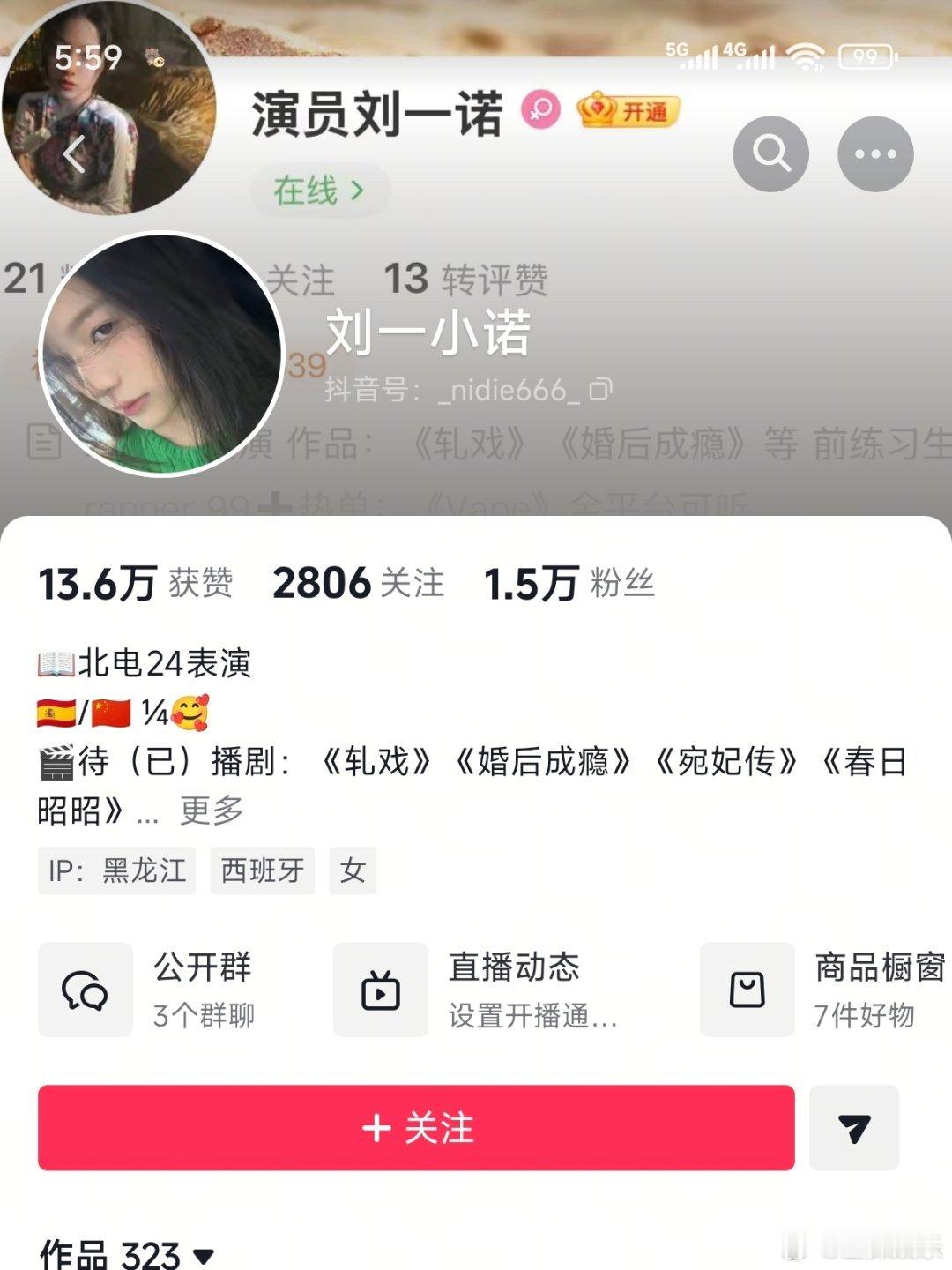Tap the share arrow next to follow button
The height and width of the screenshot is (1270, 952).
click(x=853, y=1129)
